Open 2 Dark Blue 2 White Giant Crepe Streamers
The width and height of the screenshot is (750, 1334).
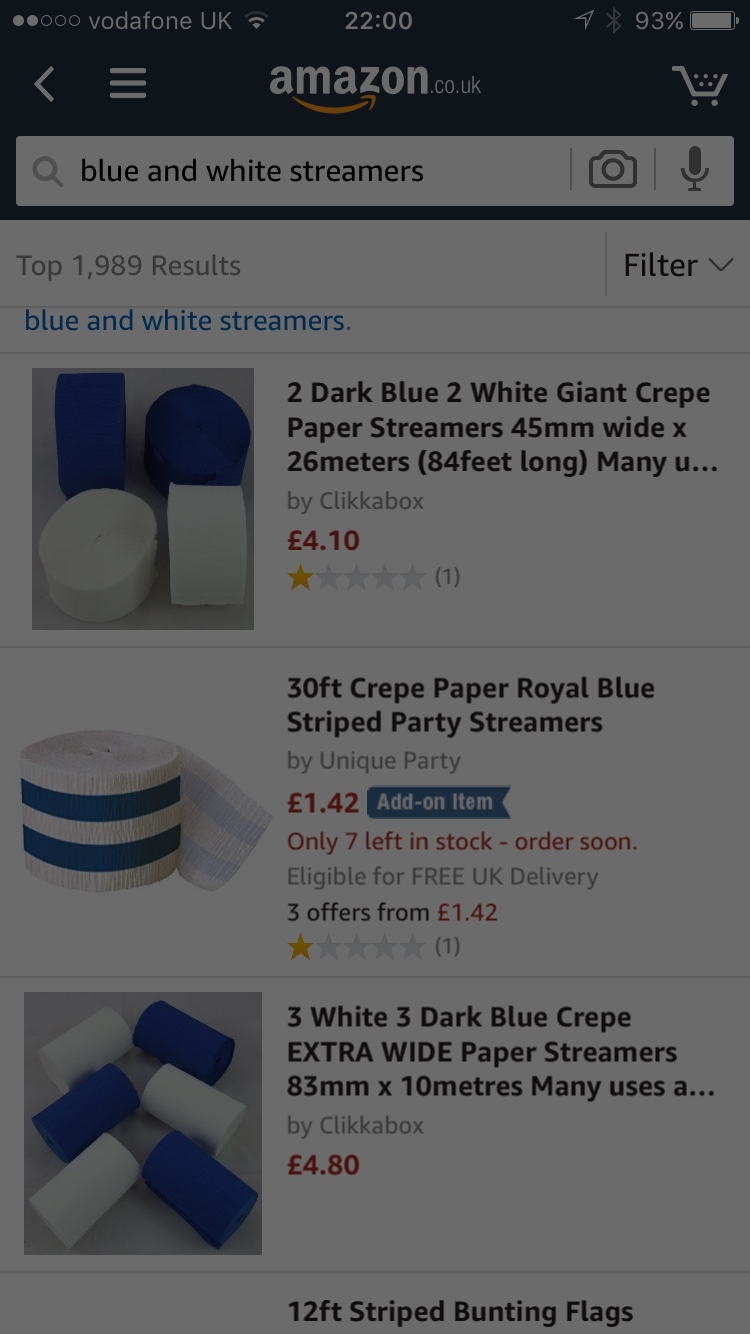[x=375, y=499]
